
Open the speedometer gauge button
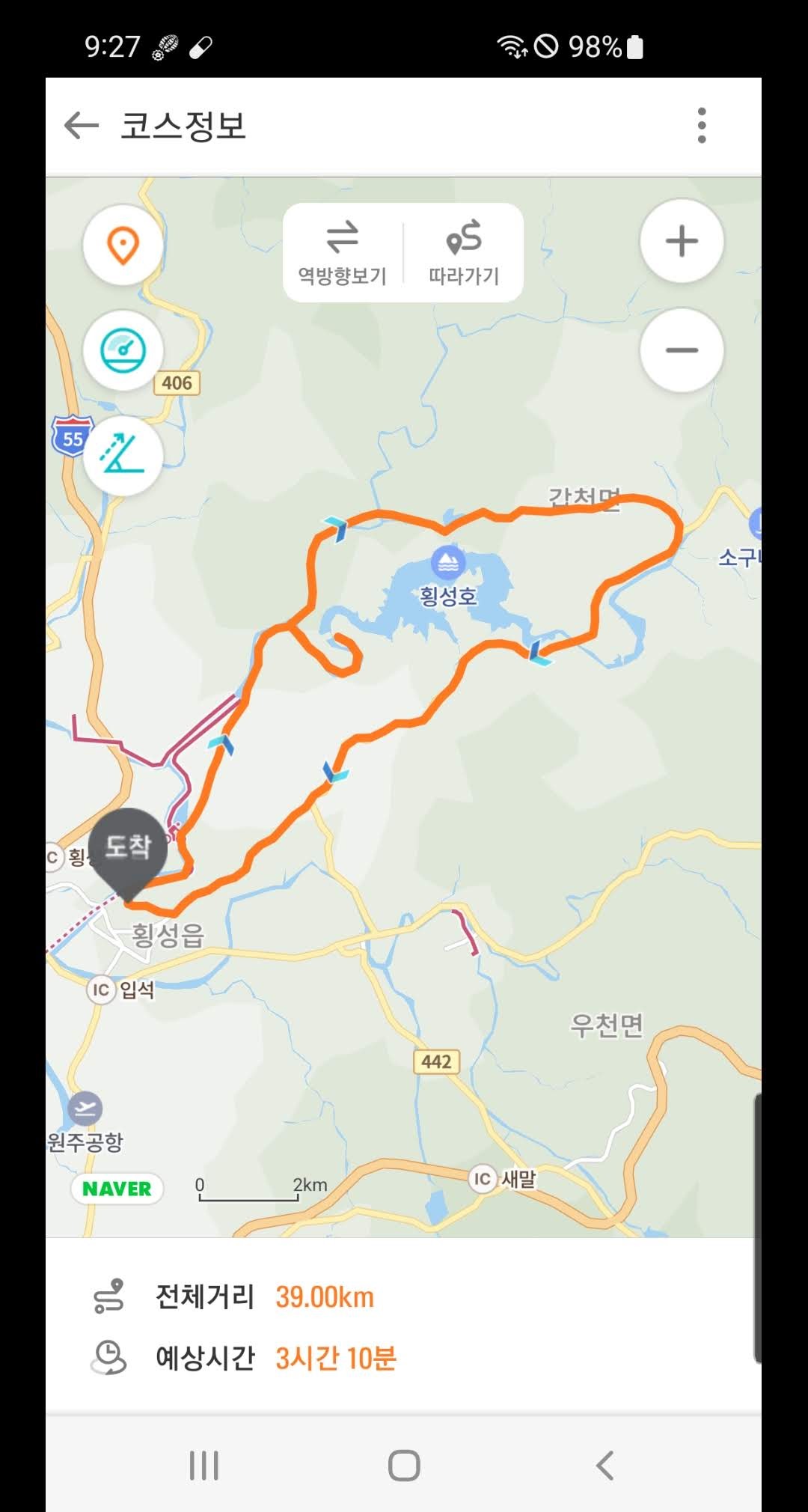point(123,350)
